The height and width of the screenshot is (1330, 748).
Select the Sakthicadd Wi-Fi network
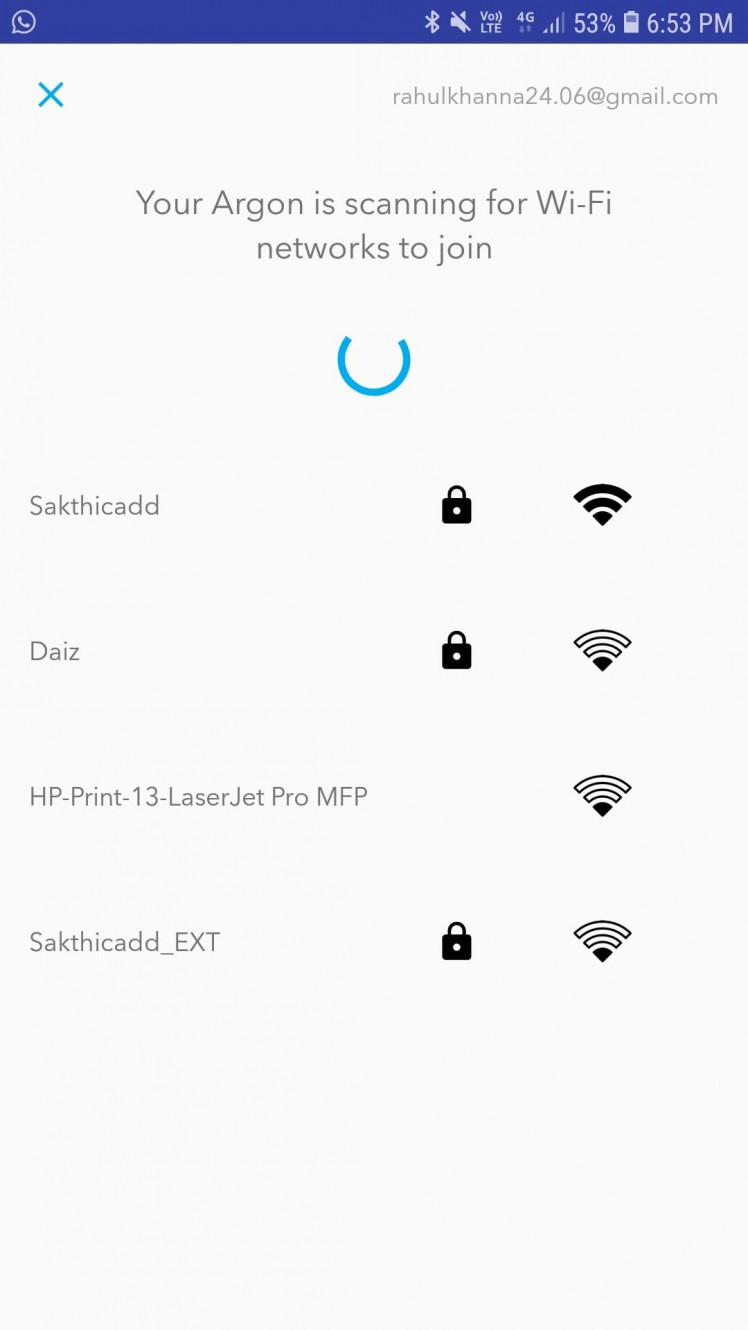pyautogui.click(x=95, y=506)
